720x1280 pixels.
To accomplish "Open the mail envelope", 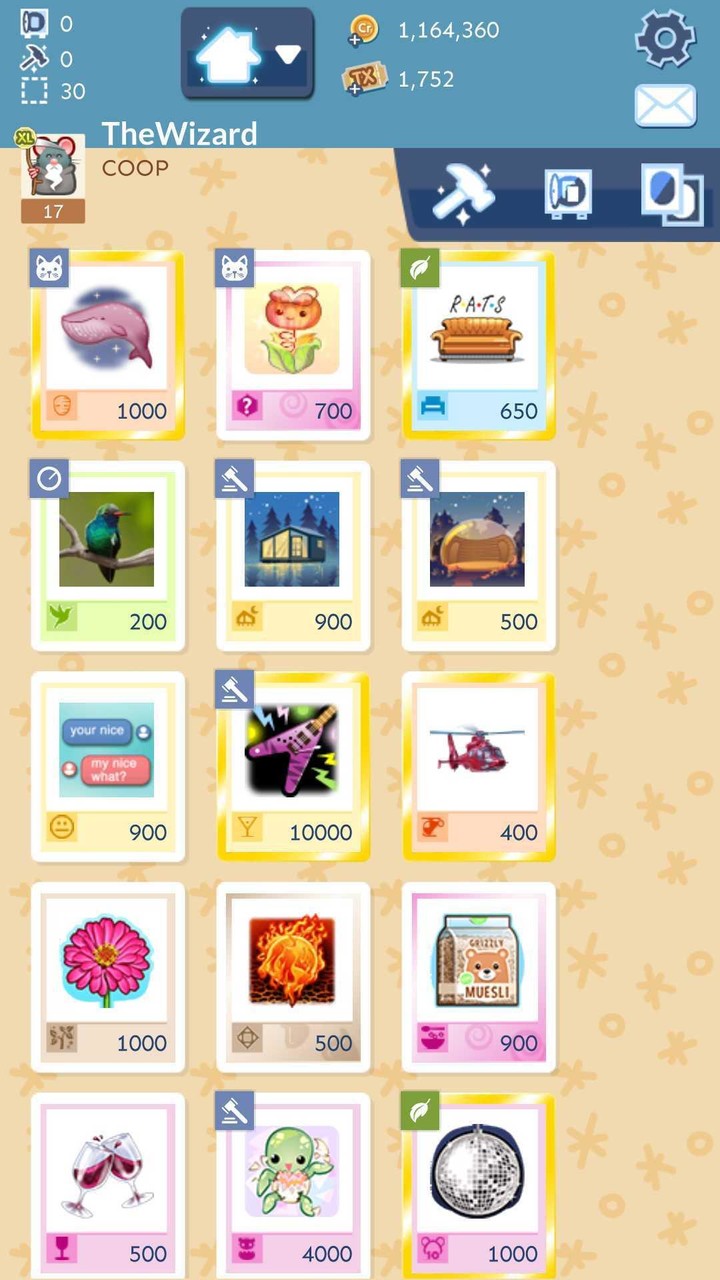I will (x=664, y=104).
